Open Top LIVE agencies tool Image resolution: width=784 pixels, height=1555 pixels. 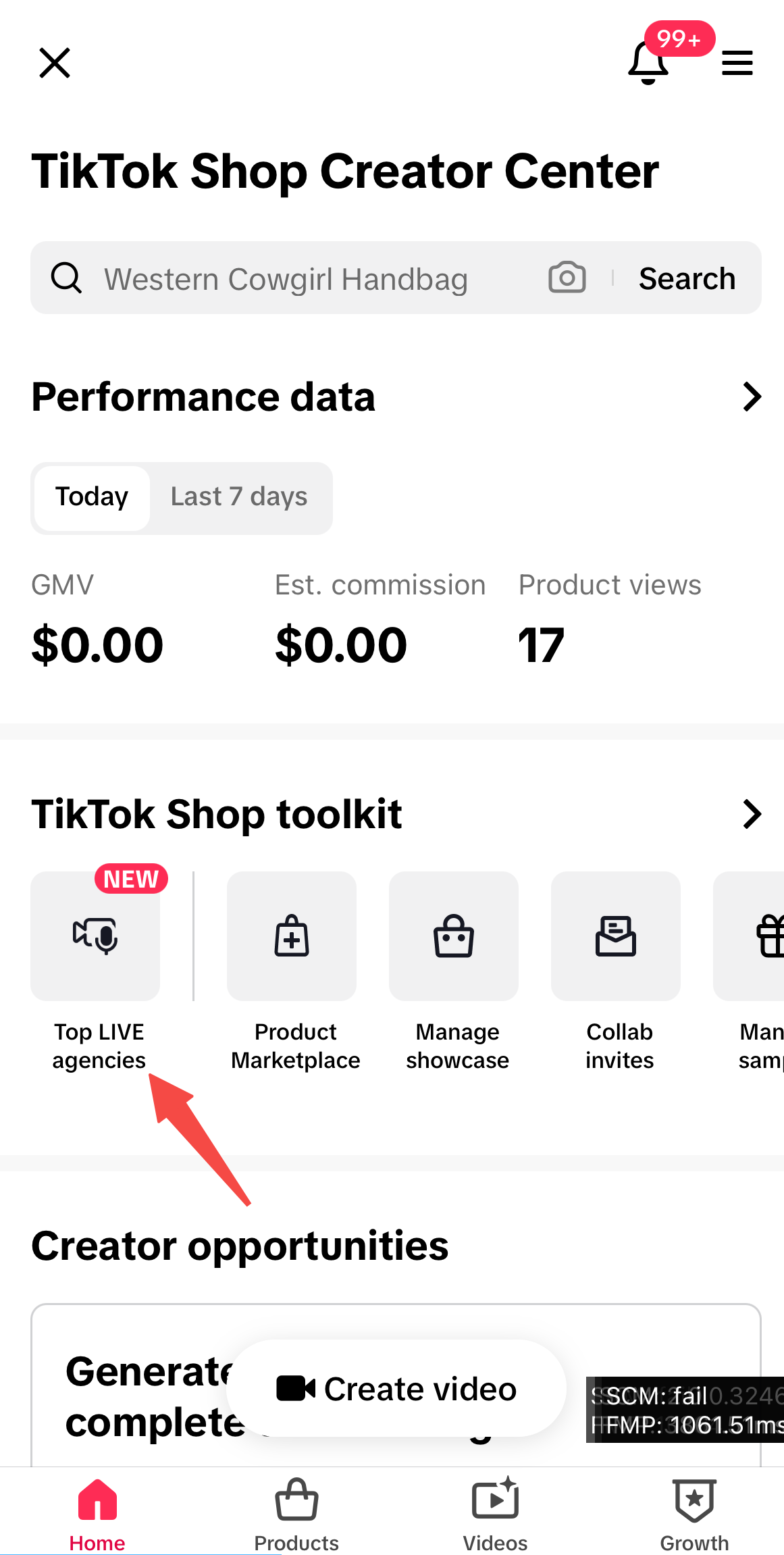click(x=96, y=937)
